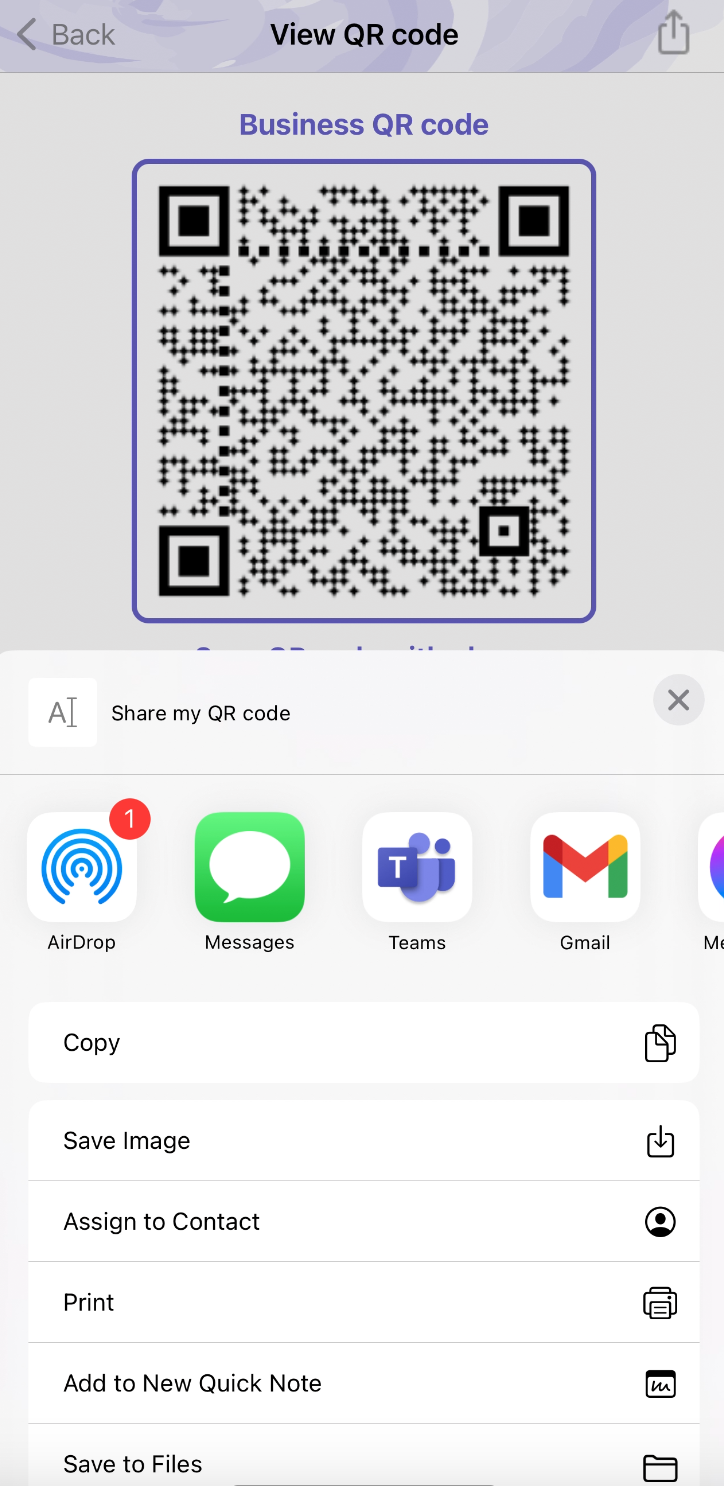Image resolution: width=724 pixels, height=1486 pixels.
Task: Share QR code via AirDrop
Action: [82, 880]
